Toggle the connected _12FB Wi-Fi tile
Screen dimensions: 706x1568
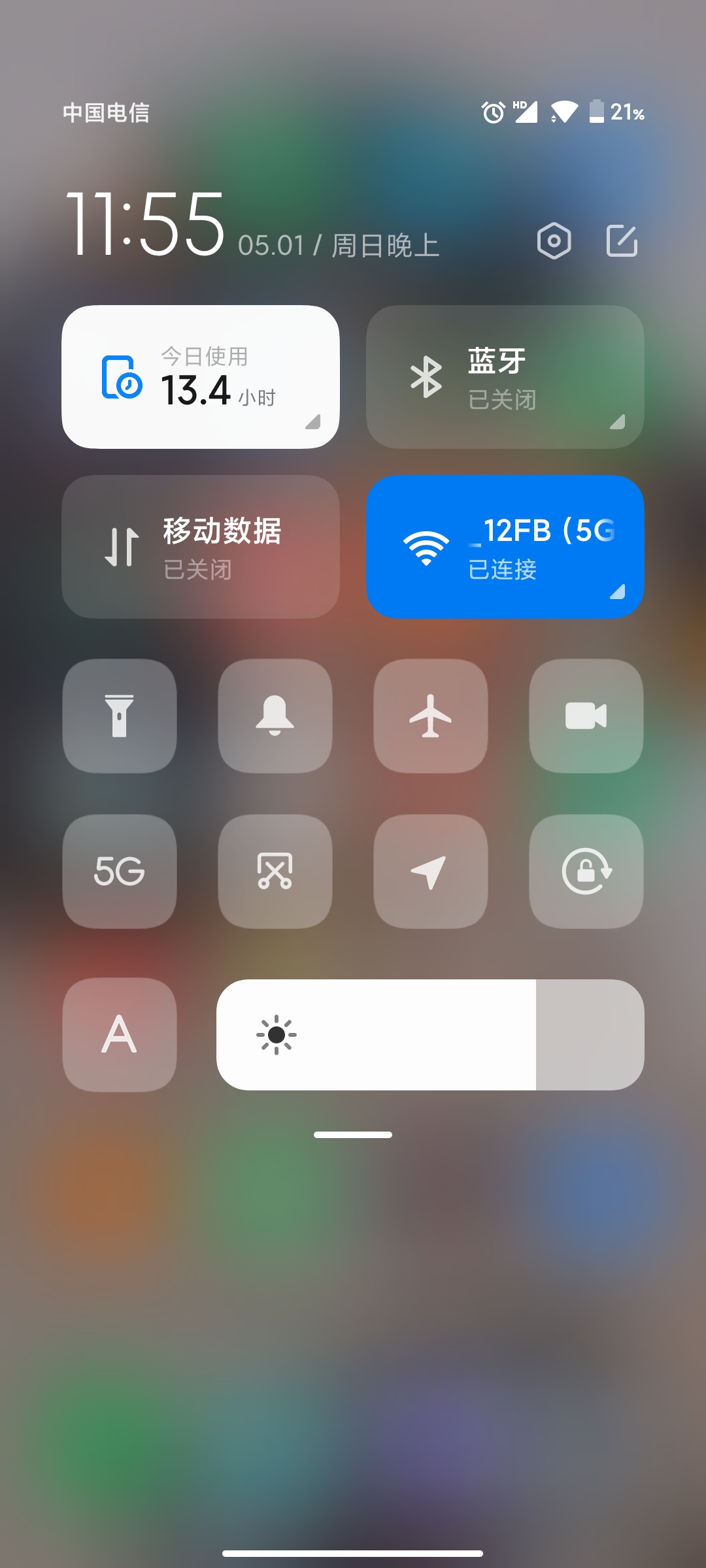click(x=505, y=547)
